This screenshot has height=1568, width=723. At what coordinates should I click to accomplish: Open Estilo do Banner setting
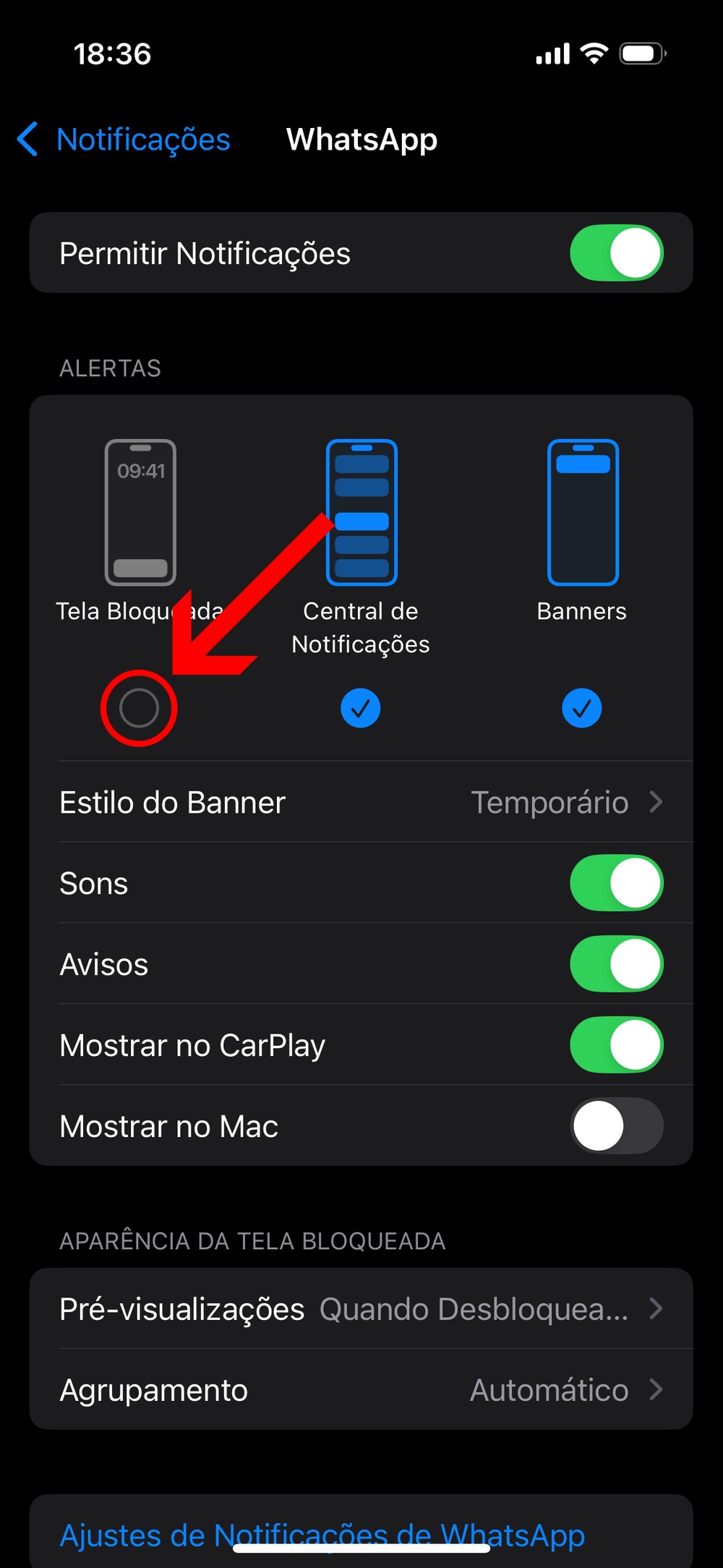[361, 802]
